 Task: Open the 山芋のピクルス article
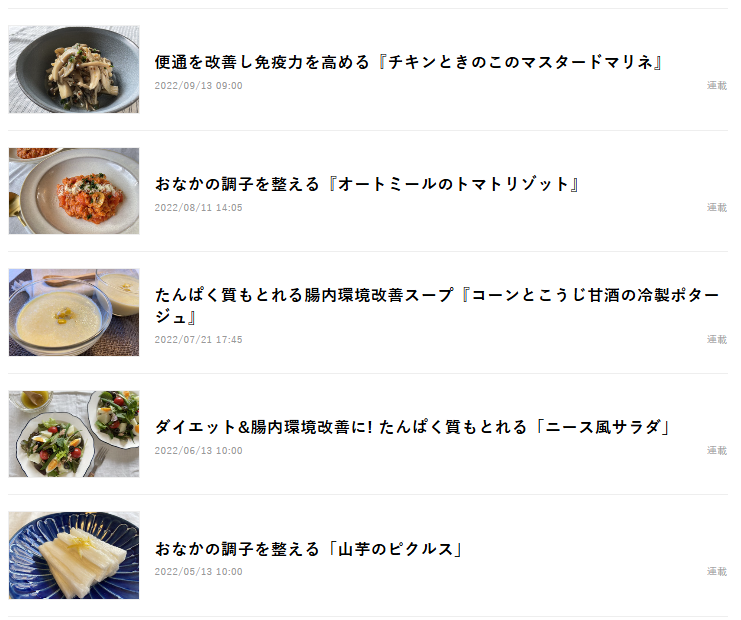[x=308, y=549]
